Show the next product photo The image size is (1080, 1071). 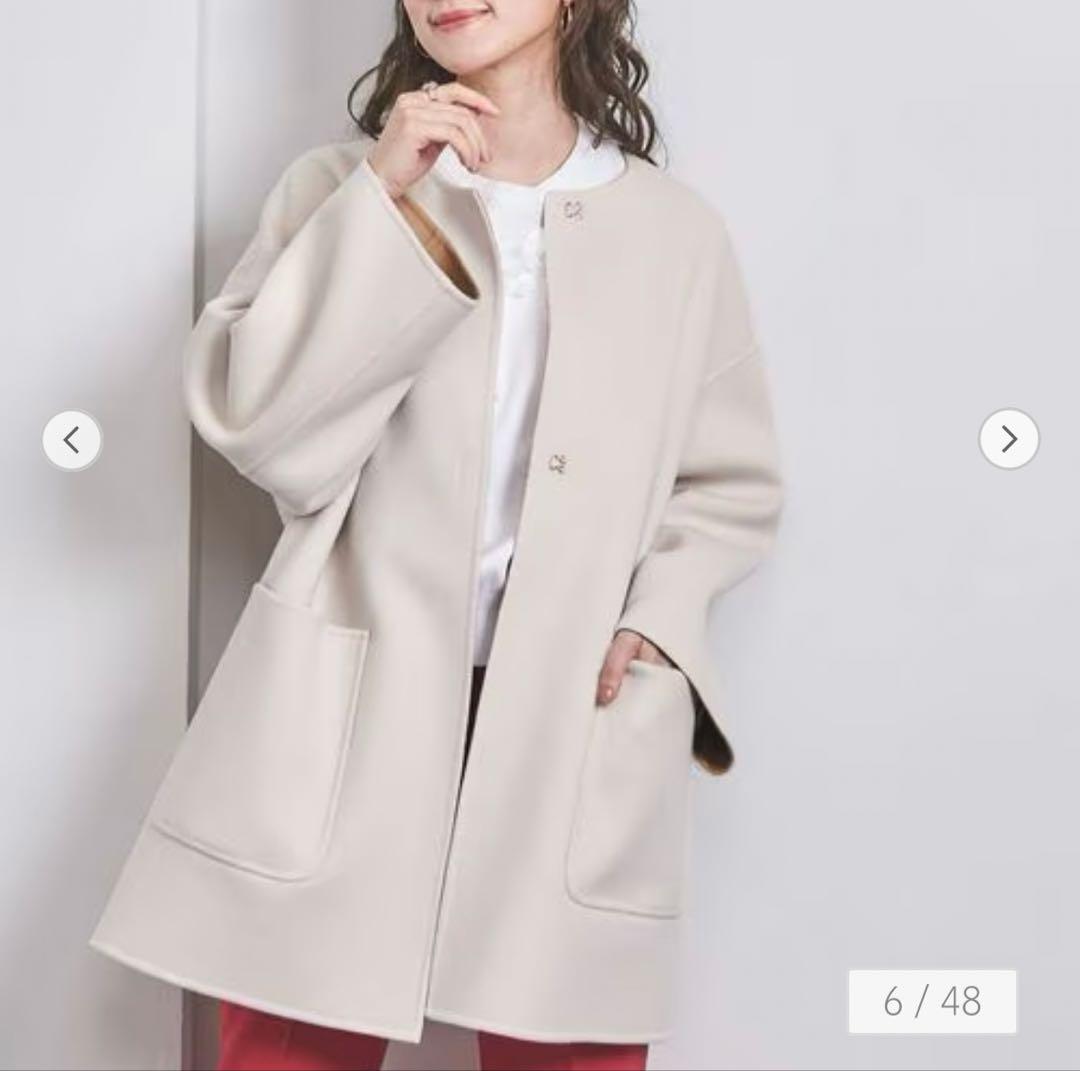(1008, 439)
